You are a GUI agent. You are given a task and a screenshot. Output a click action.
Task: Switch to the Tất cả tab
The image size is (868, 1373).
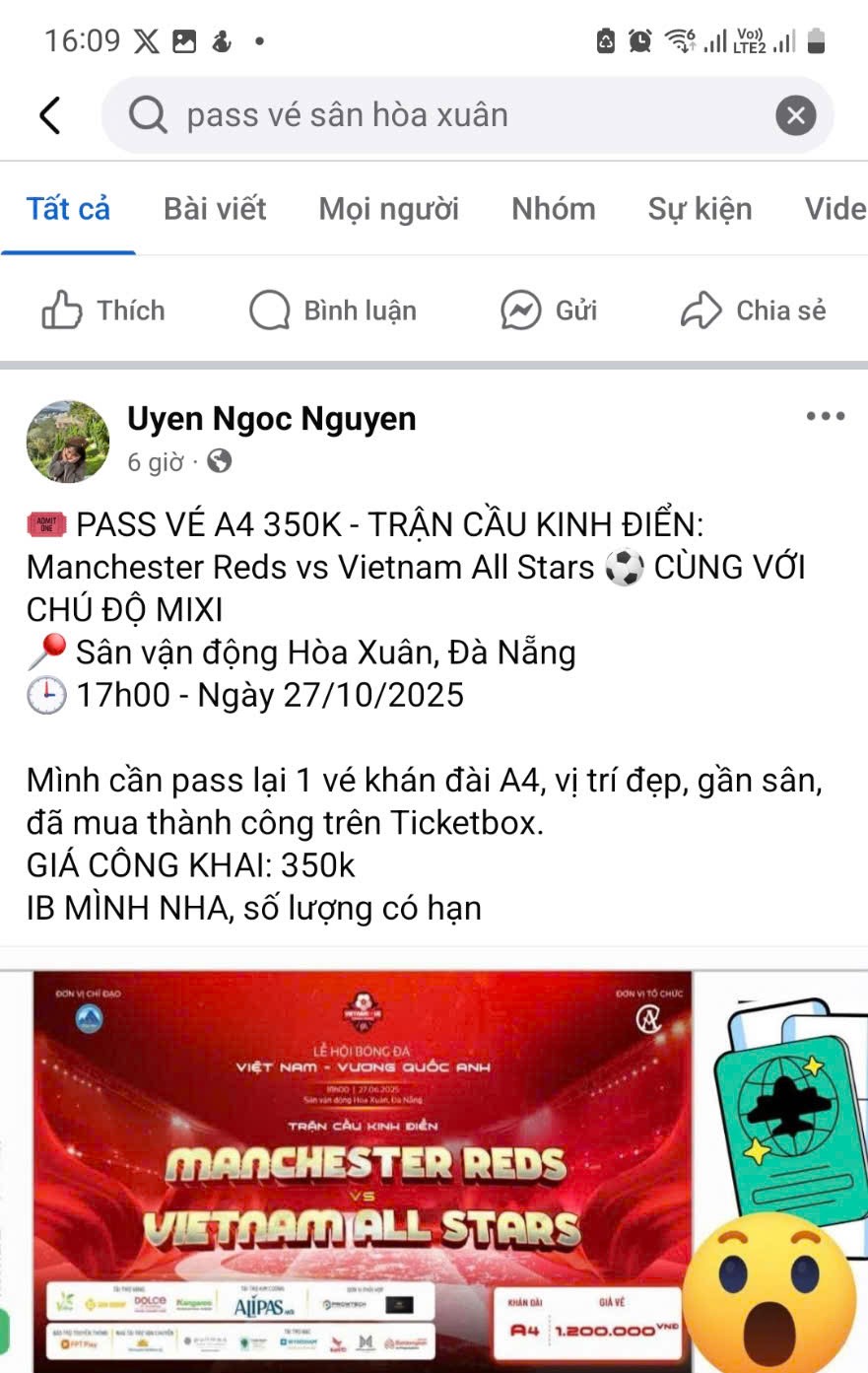(68, 209)
